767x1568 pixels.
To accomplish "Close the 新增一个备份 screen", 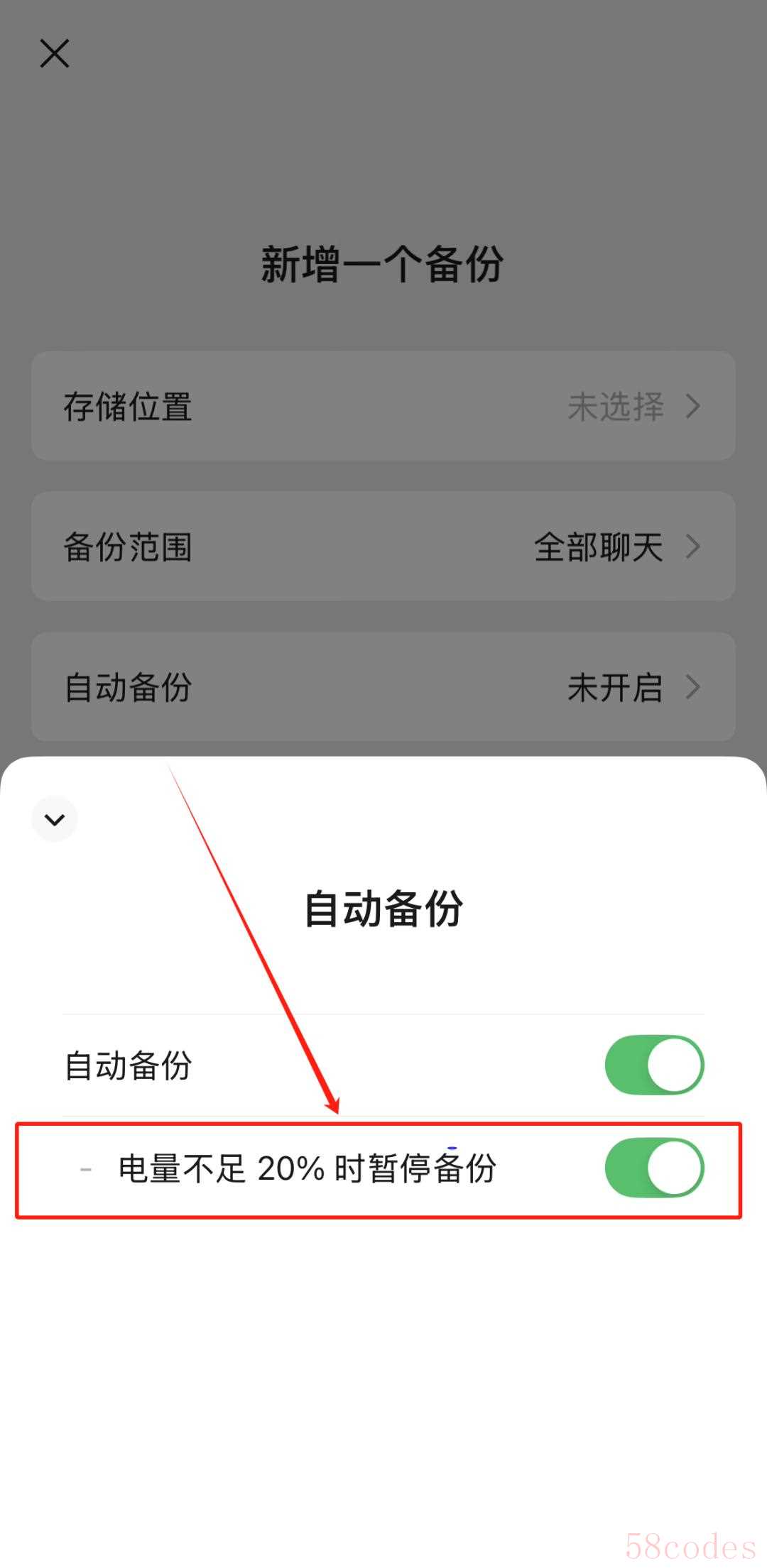I will (55, 53).
